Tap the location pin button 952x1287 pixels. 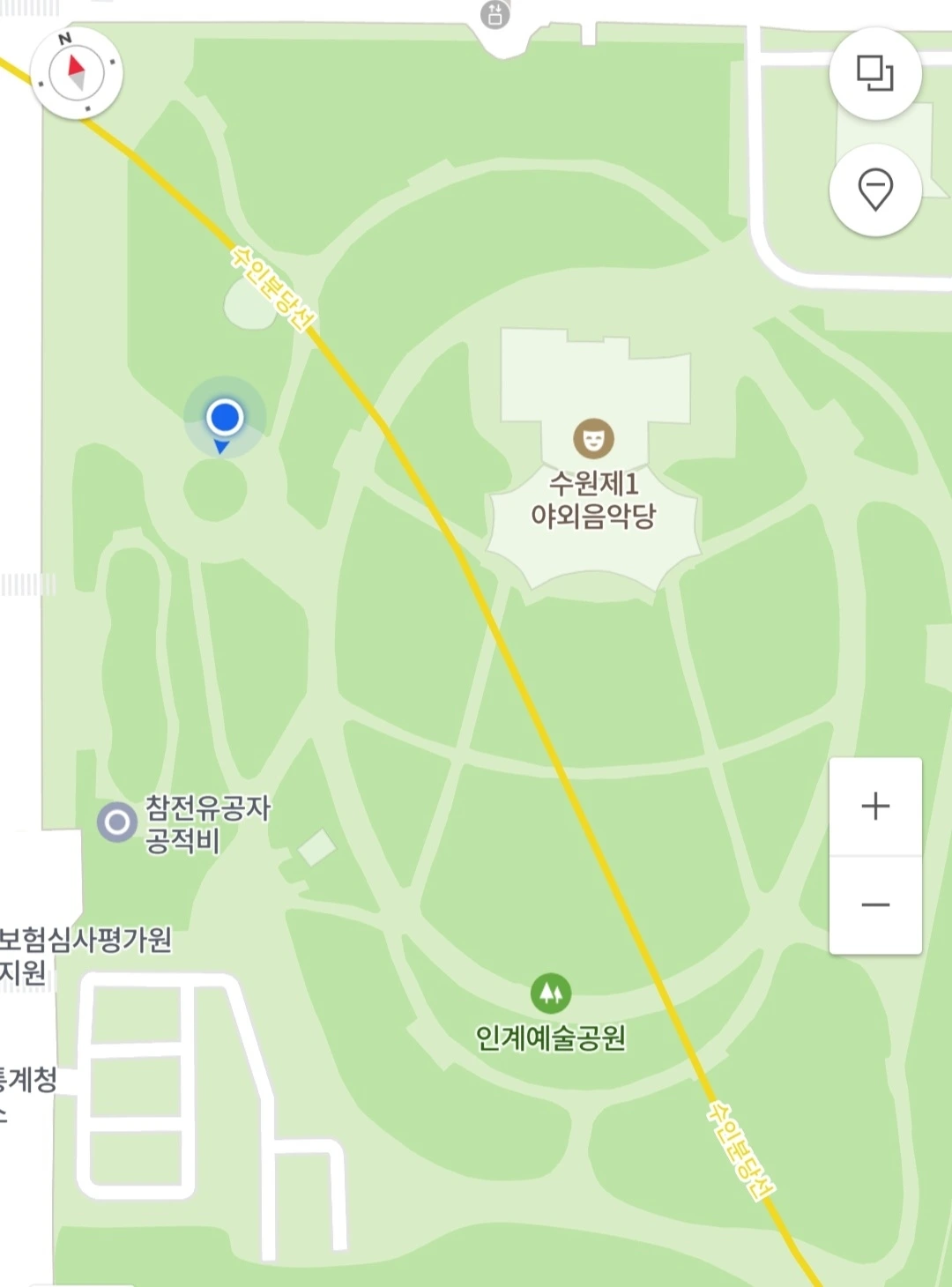[875, 190]
